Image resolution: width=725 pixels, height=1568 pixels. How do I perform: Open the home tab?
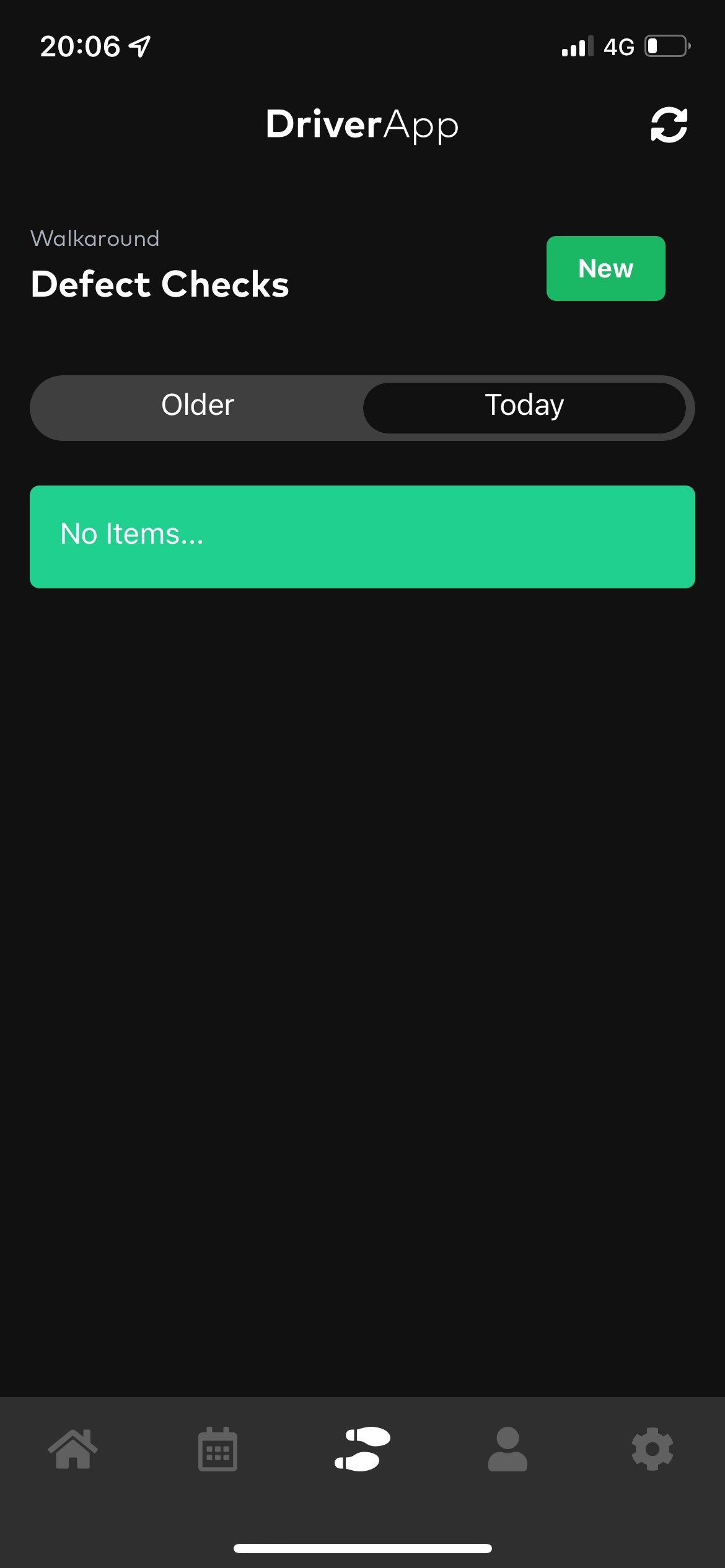pyautogui.click(x=73, y=1448)
